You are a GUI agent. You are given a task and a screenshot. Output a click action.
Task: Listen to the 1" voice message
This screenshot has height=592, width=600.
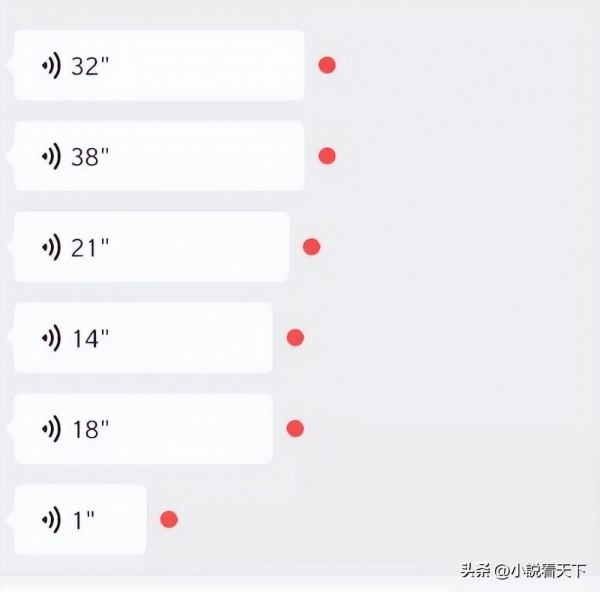(x=80, y=520)
